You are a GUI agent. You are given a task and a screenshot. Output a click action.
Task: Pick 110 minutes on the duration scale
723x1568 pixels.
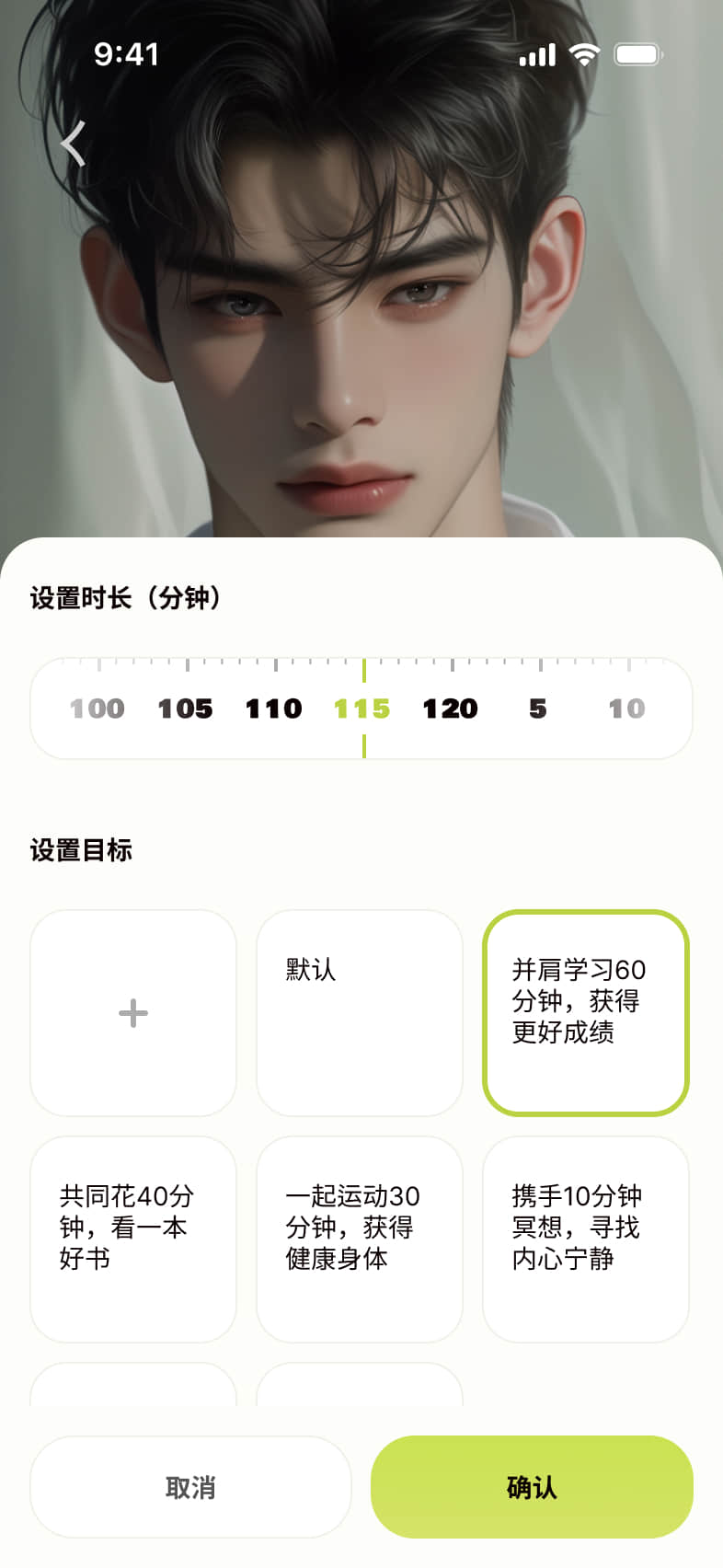(x=273, y=709)
